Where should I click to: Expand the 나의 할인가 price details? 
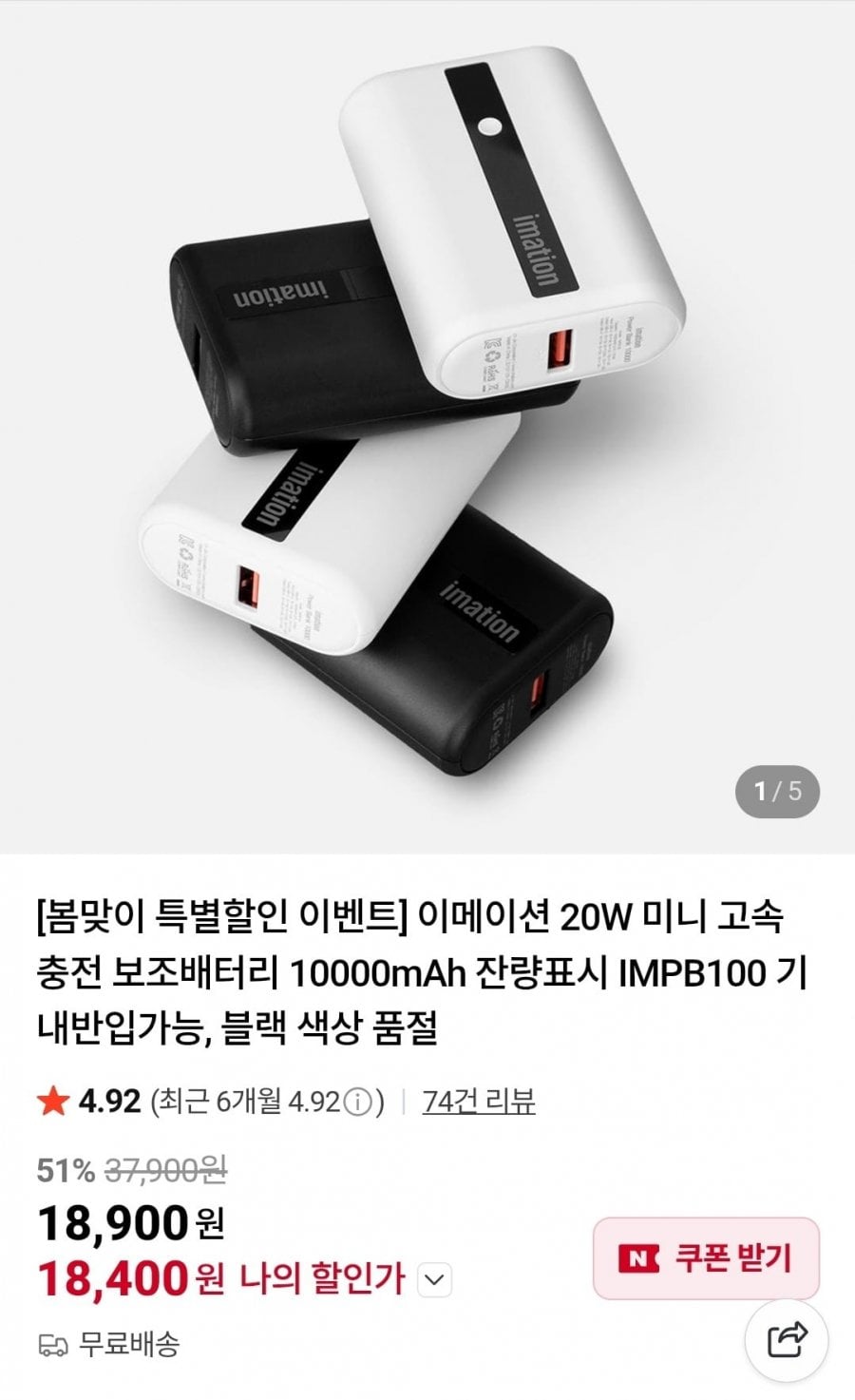pos(434,1279)
